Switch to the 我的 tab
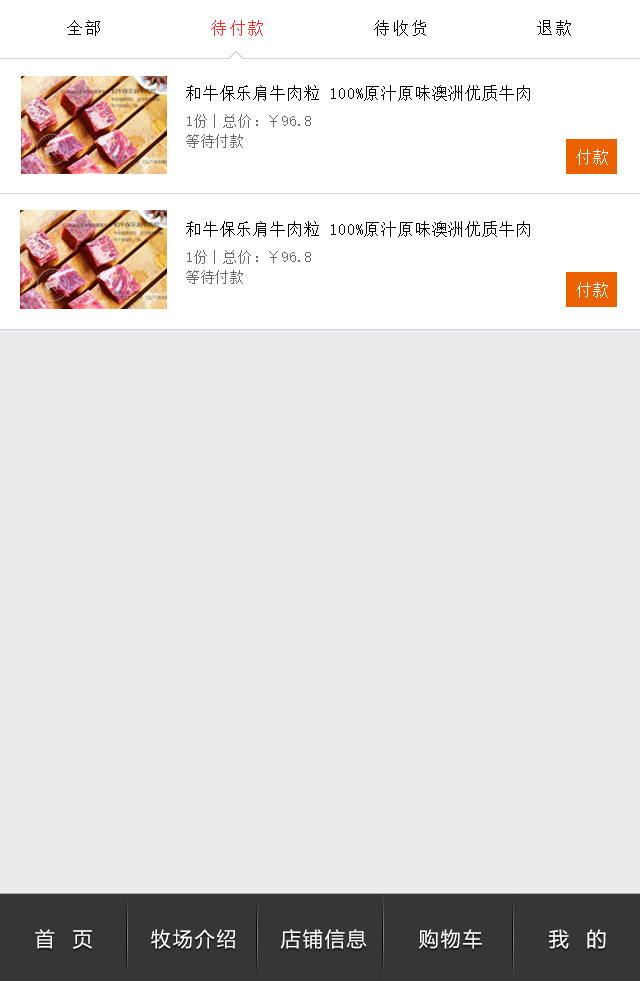This screenshot has height=981, width=640. point(577,939)
